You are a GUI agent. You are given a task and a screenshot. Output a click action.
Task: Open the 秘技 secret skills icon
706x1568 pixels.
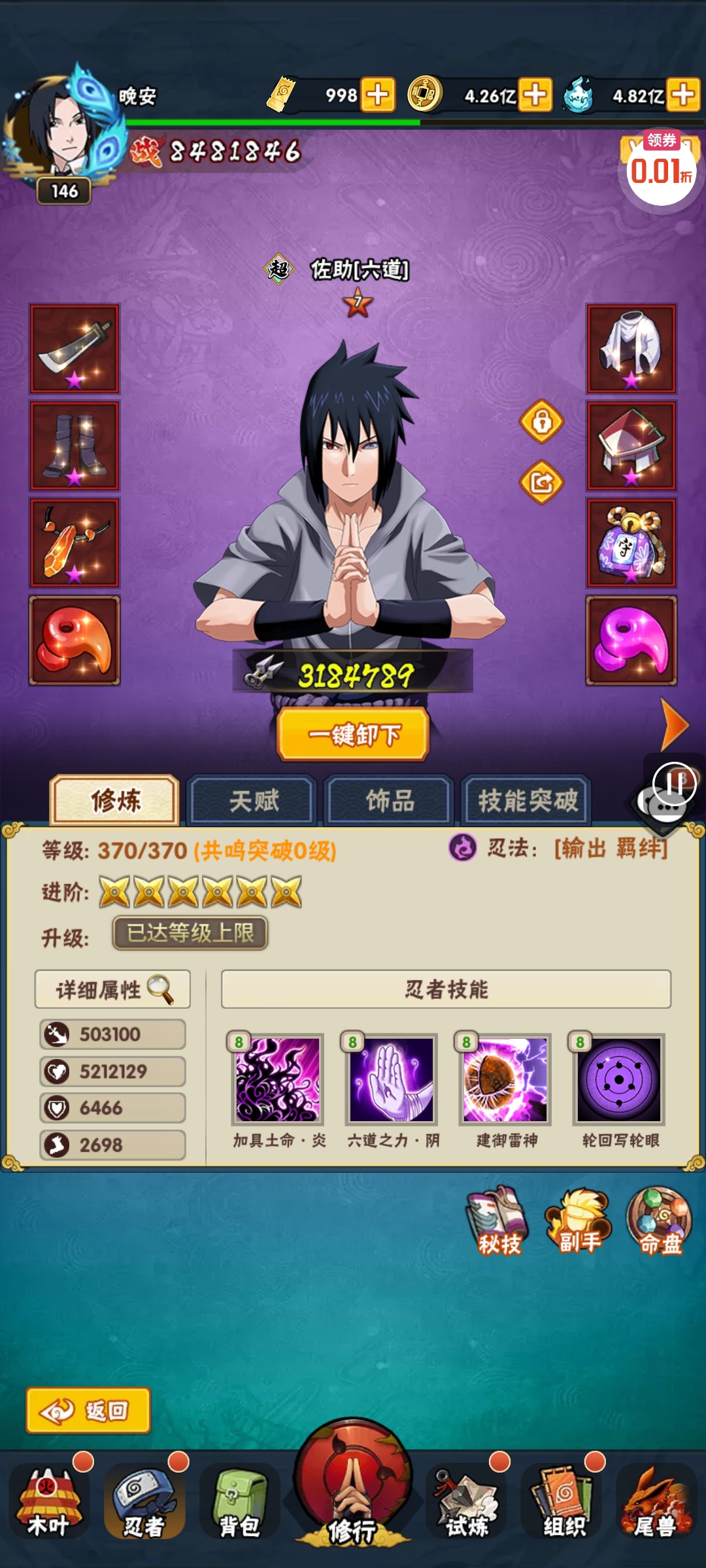pyautogui.click(x=498, y=1220)
